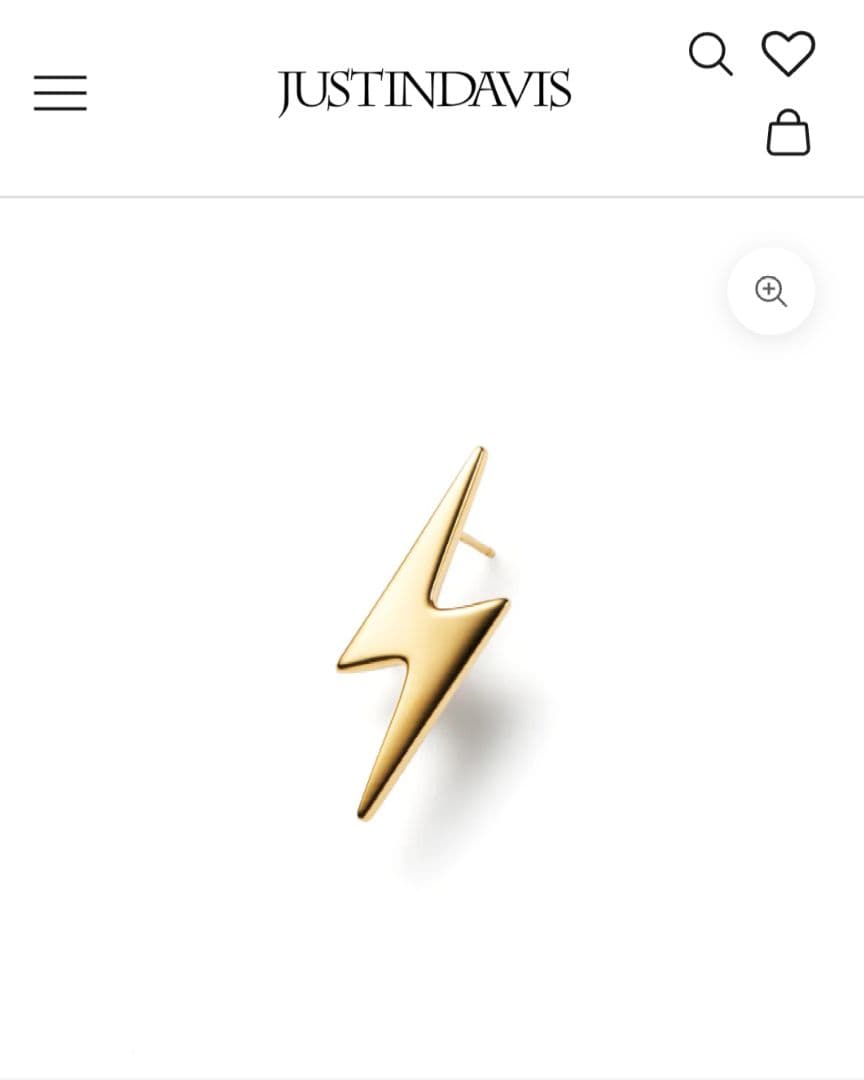Go to the Justin Davis homepage
This screenshot has height=1080, width=864.
(424, 92)
